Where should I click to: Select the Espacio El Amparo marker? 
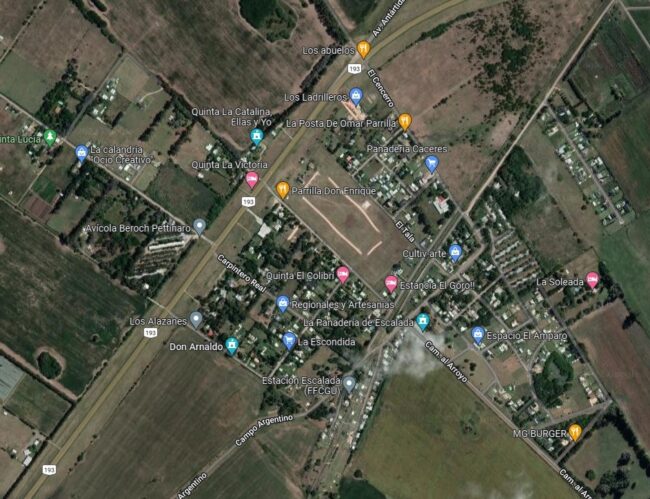pyautogui.click(x=478, y=335)
